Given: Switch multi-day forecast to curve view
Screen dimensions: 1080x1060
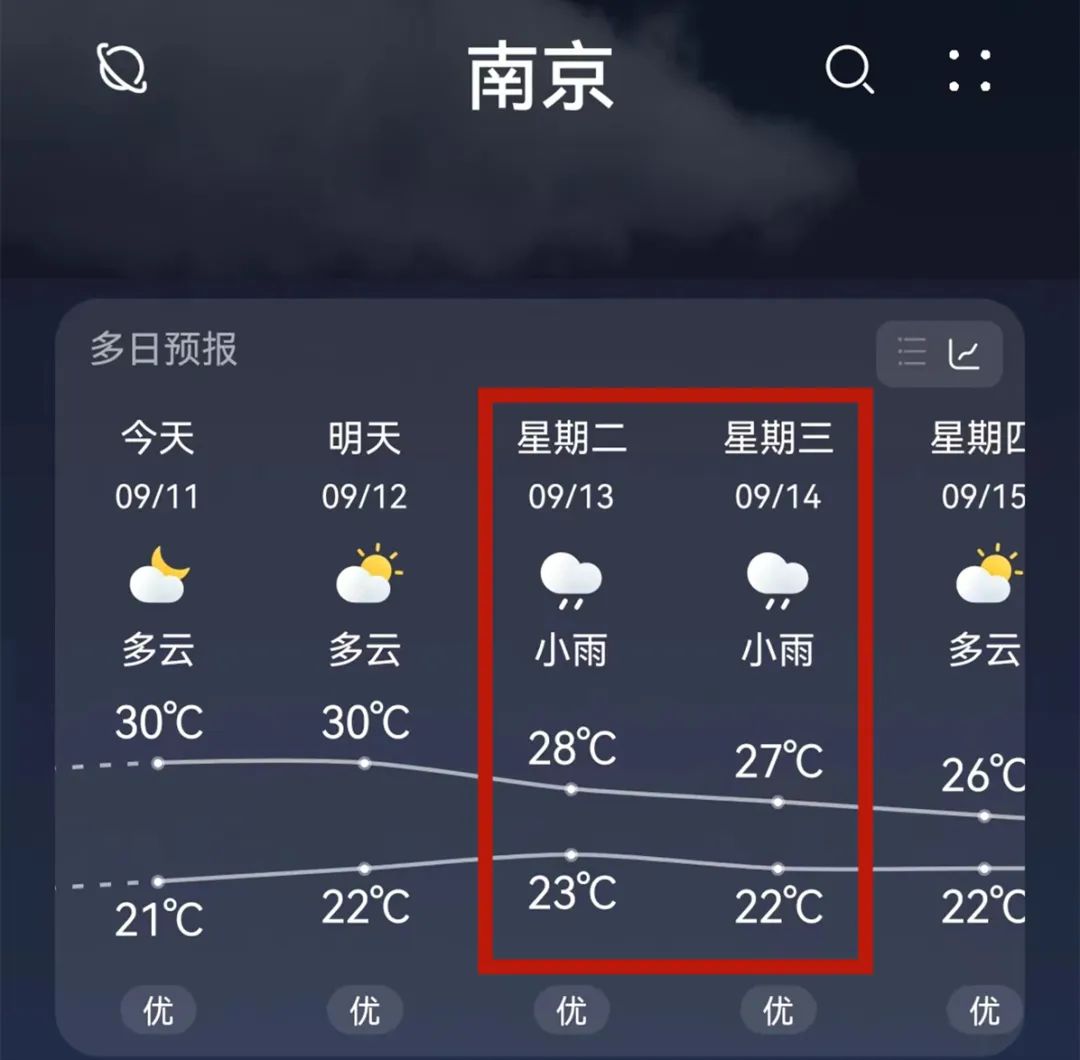Looking at the screenshot, I should 966,353.
